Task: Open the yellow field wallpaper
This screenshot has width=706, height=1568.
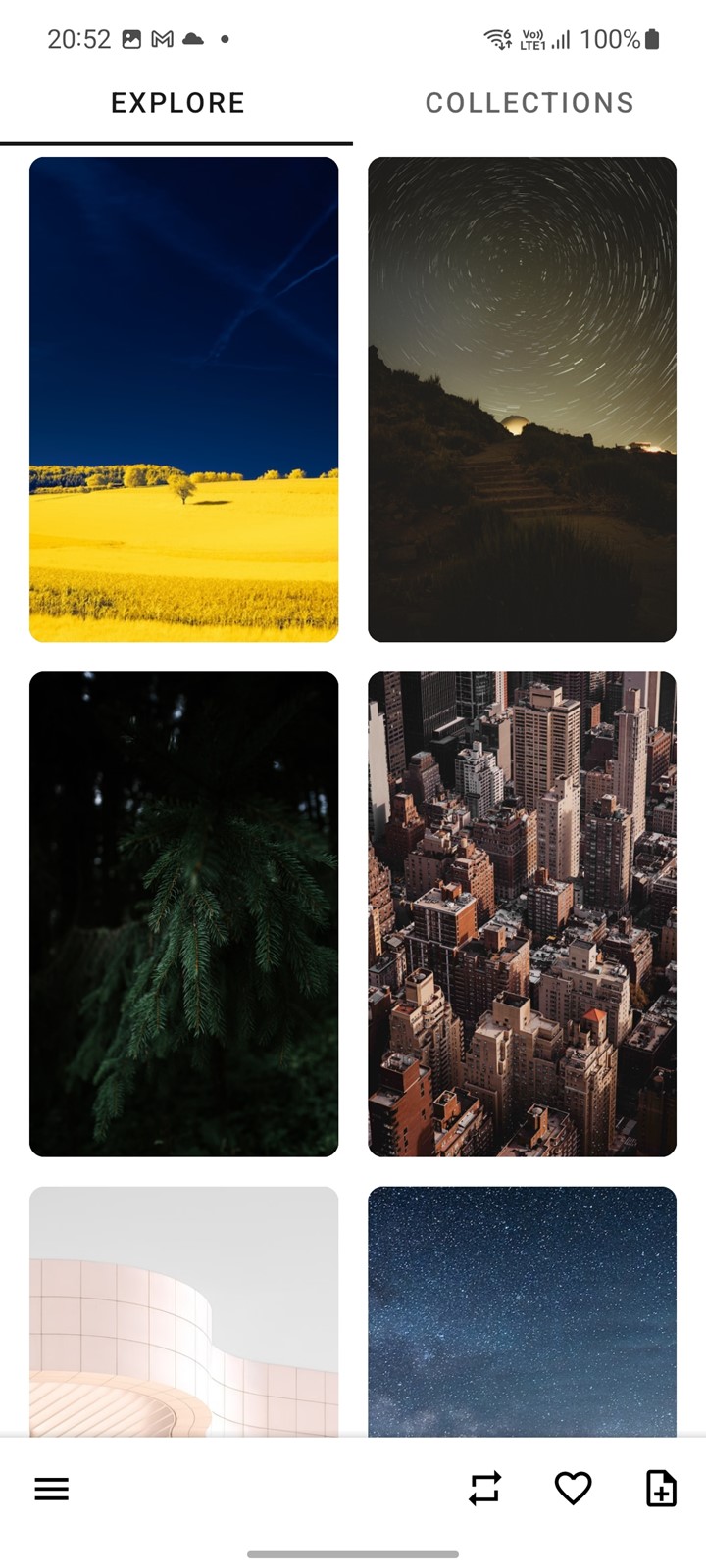Action: pyautogui.click(x=184, y=399)
